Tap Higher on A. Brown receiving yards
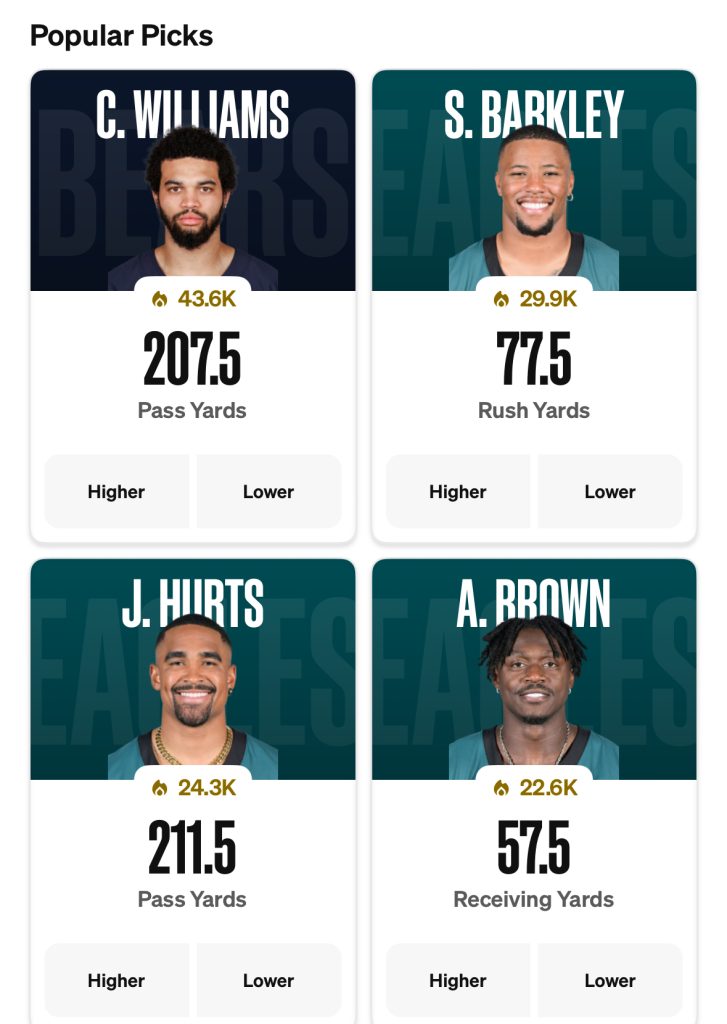The width and height of the screenshot is (727, 1024). point(458,980)
